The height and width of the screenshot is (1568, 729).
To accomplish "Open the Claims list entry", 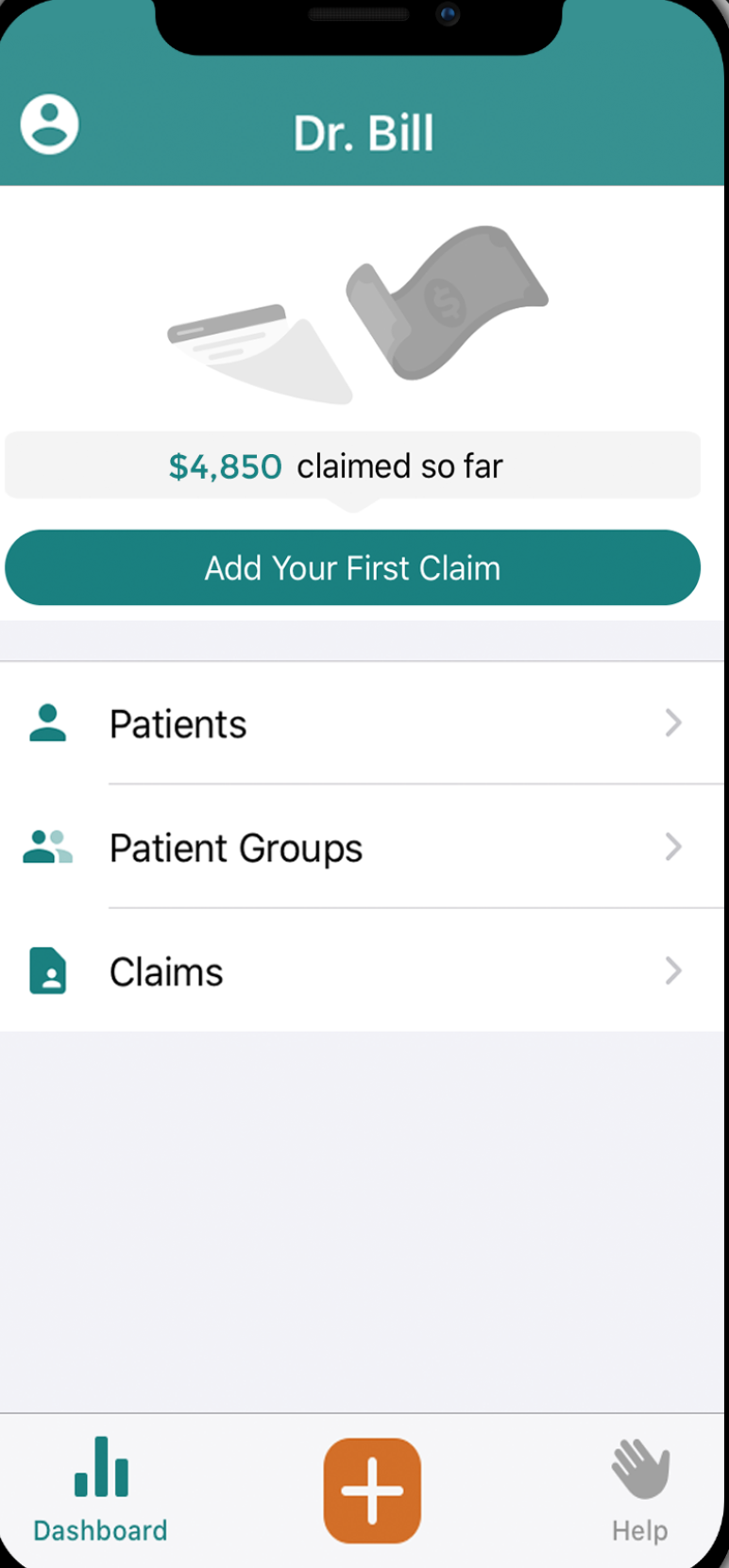I will pyautogui.click(x=166, y=970).
